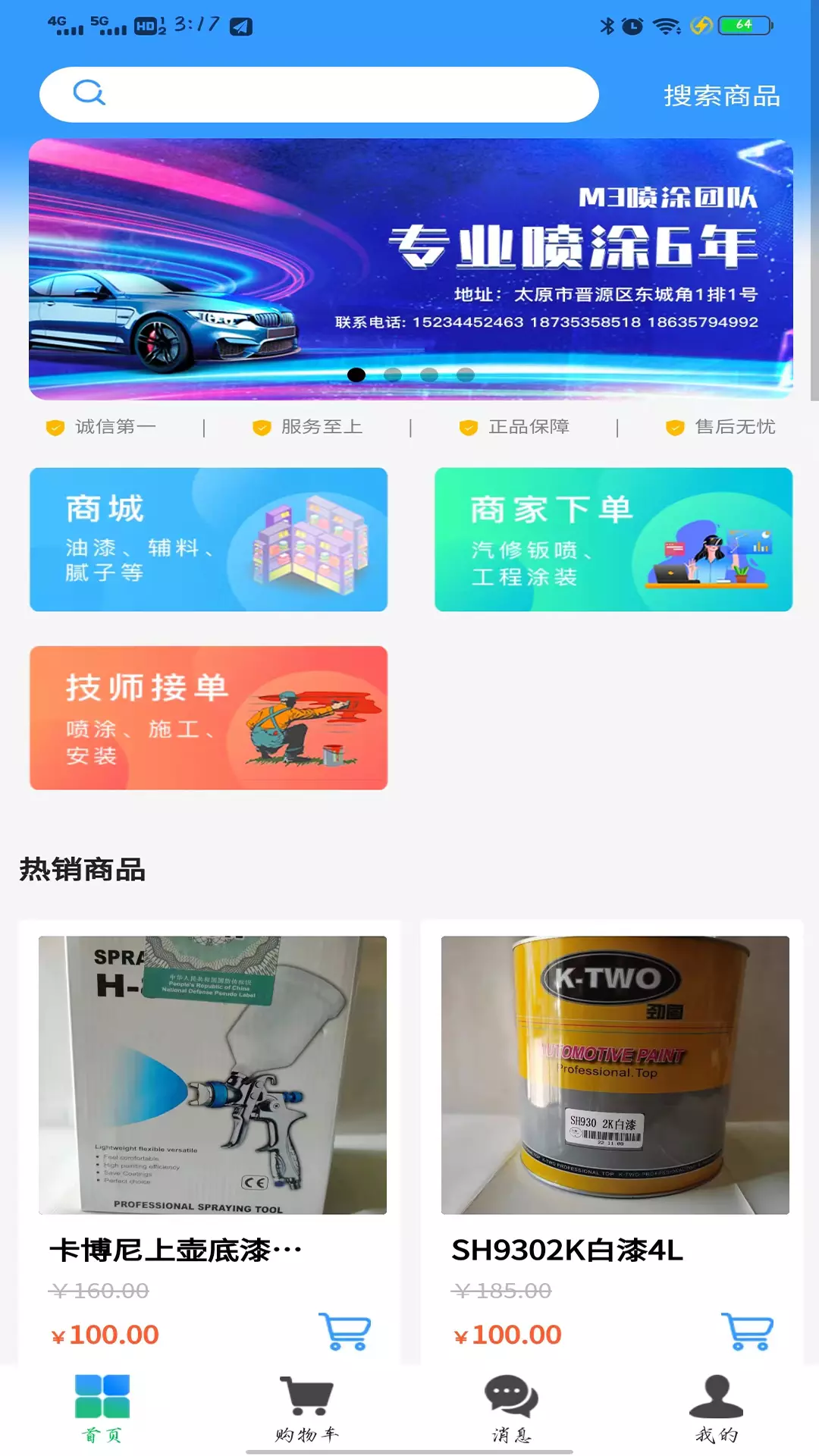
Task: Open the 技师接单 card
Action: point(209,717)
